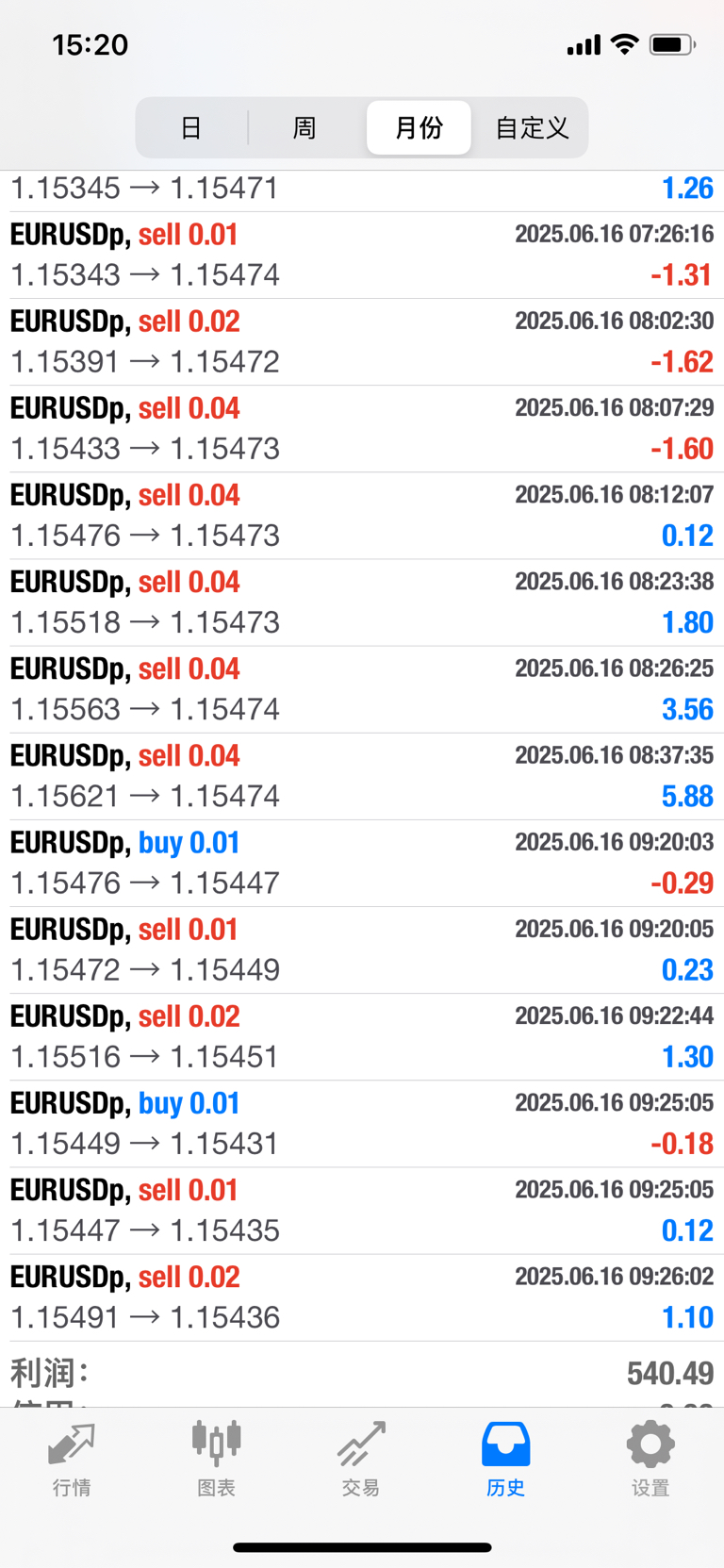Select the 周 period filter
This screenshot has width=724, height=1568.
[304, 127]
